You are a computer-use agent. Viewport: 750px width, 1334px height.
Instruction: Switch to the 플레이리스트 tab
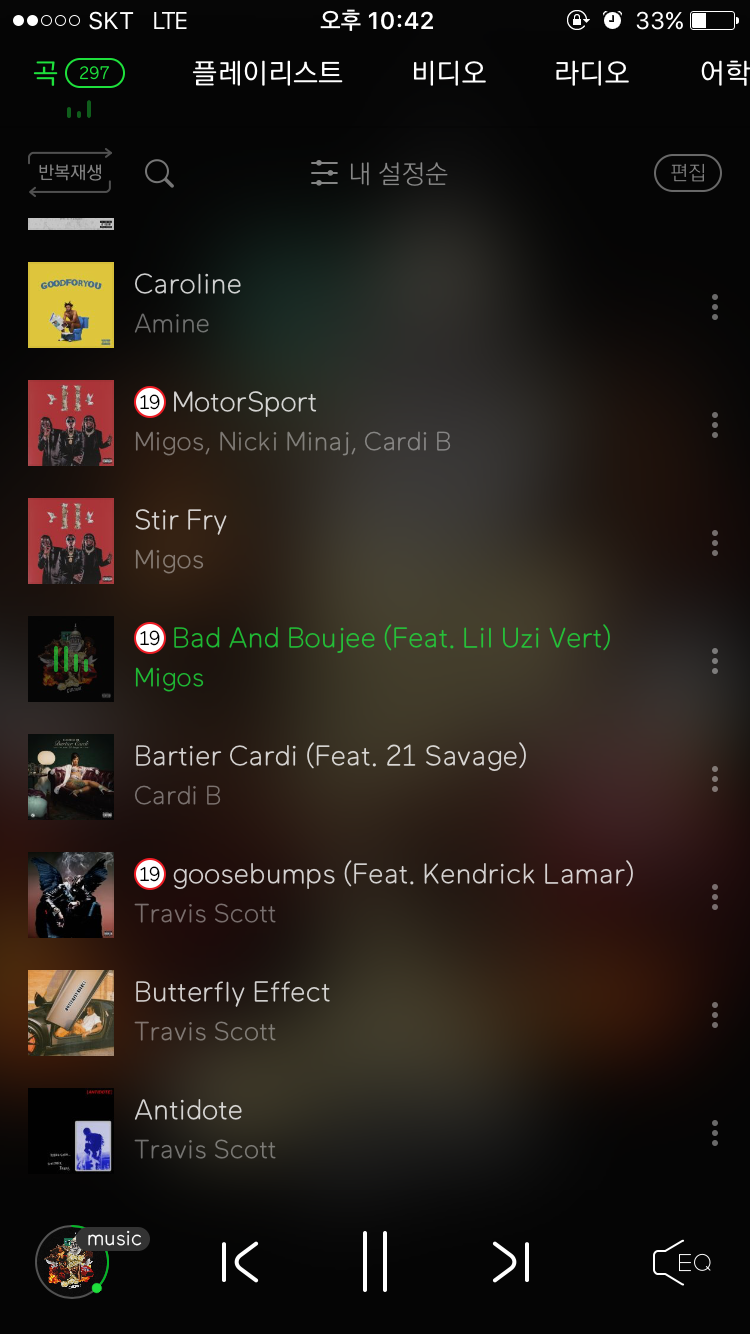[x=267, y=73]
